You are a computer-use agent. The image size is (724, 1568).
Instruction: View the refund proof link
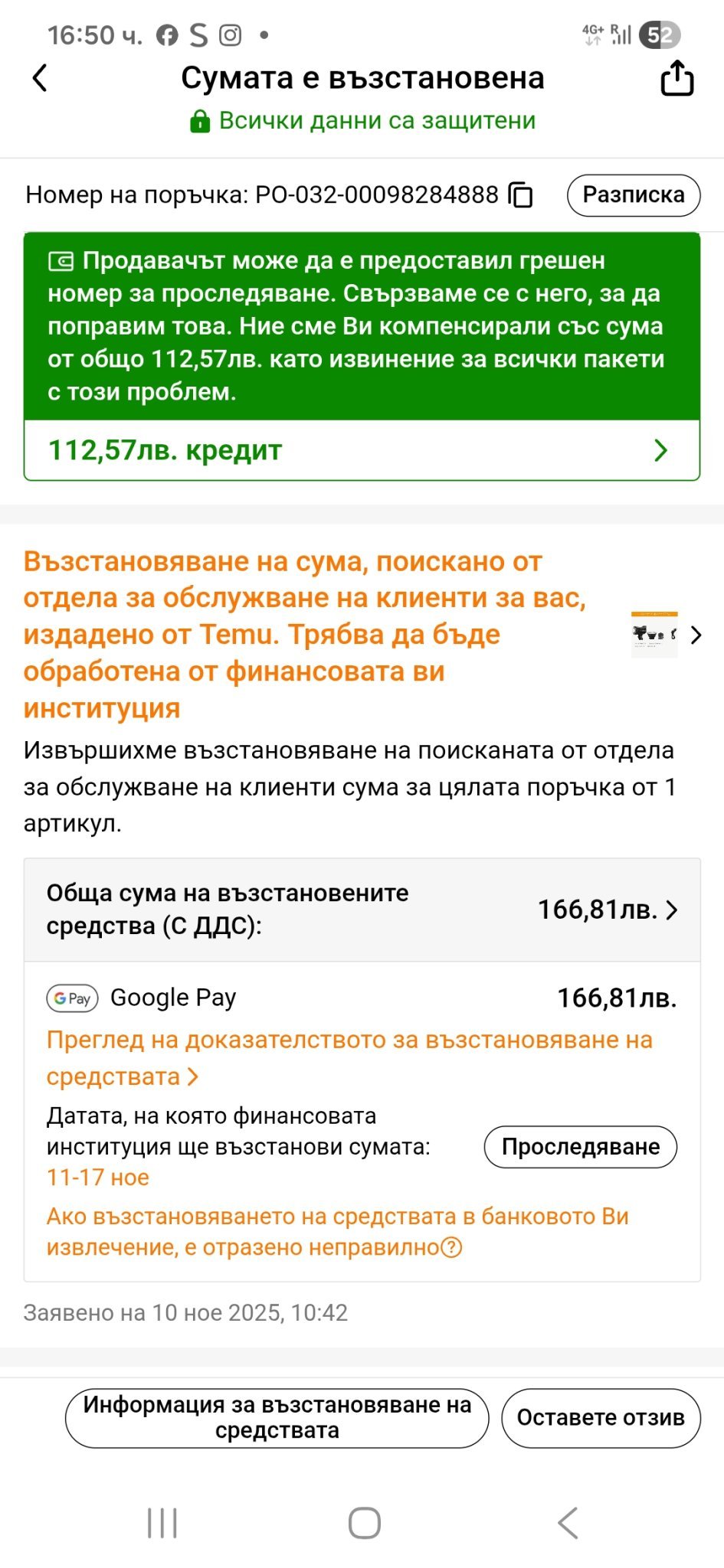point(349,1057)
